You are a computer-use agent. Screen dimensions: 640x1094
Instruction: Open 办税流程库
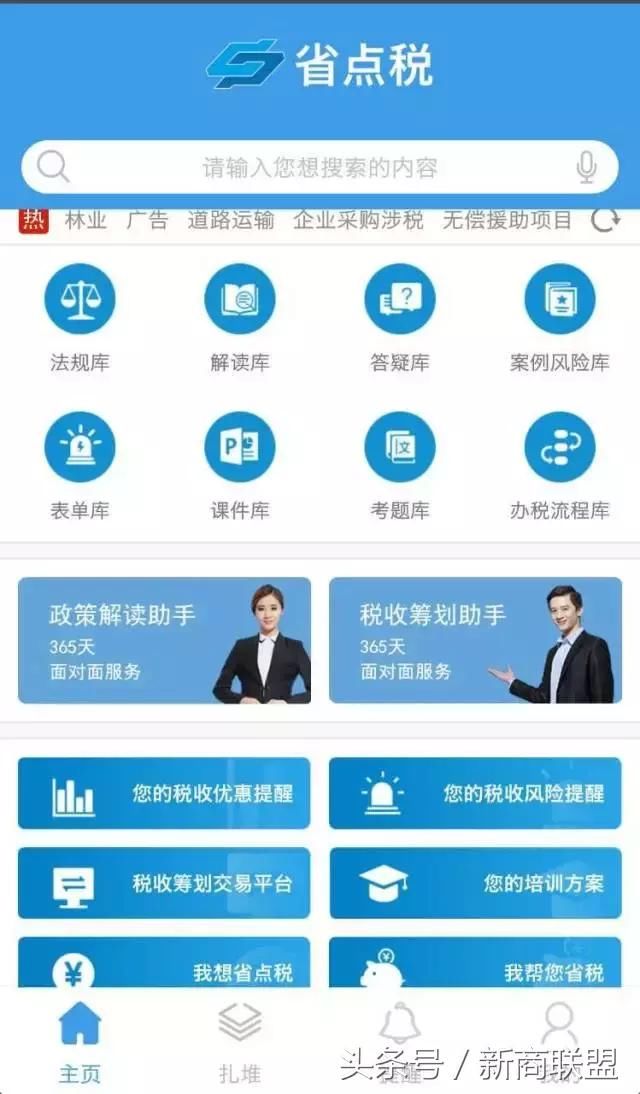pos(559,465)
